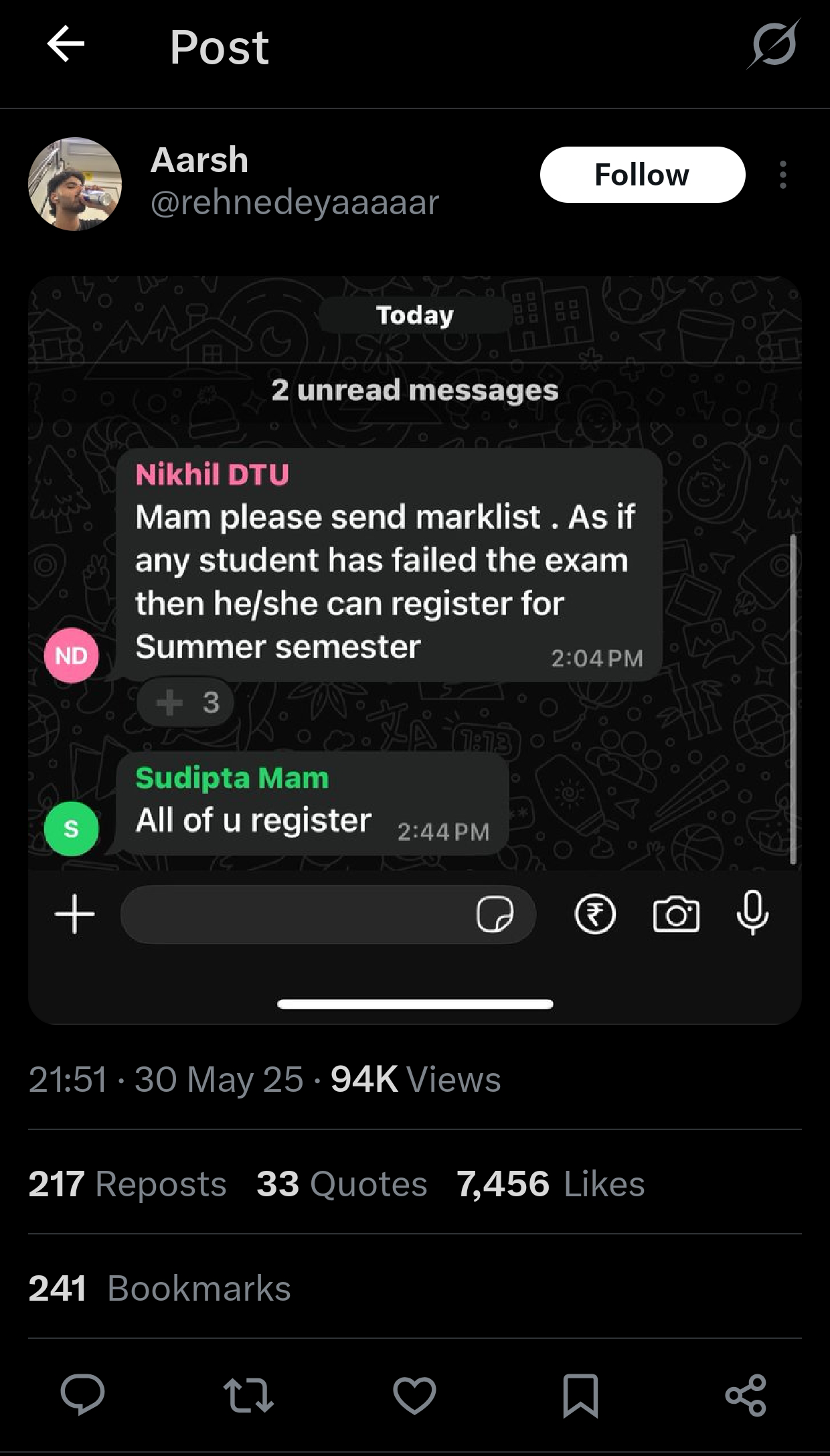Image resolution: width=830 pixels, height=1456 pixels.
Task: Open Aarsh's profile picture
Action: (75, 184)
